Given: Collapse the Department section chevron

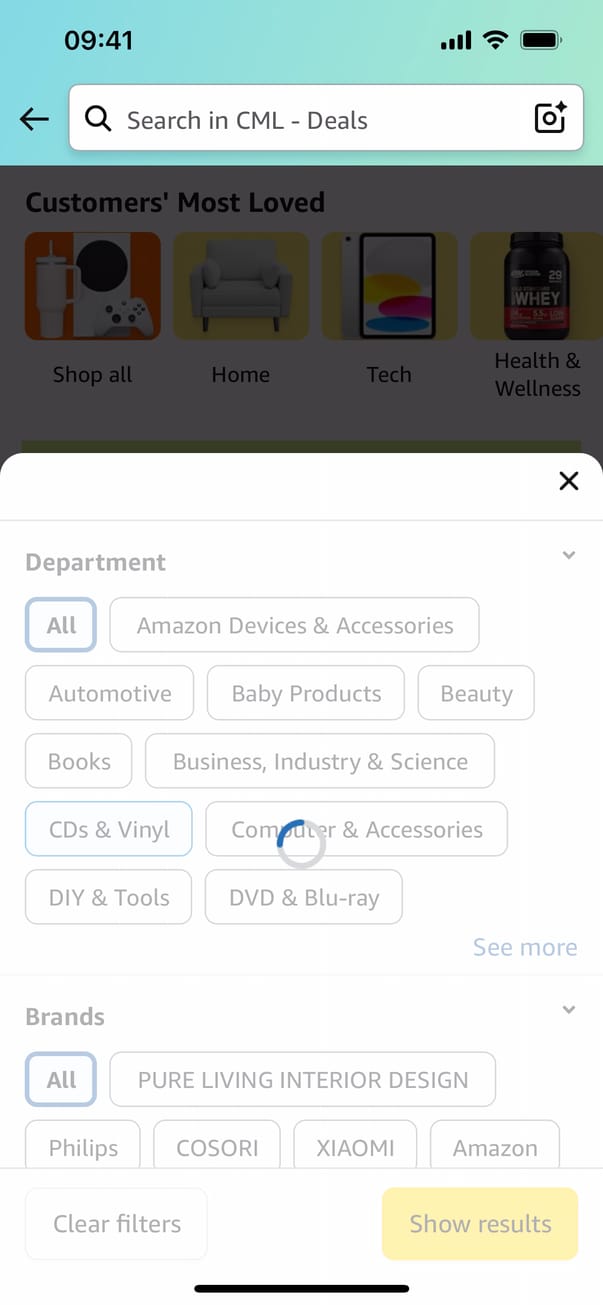Looking at the screenshot, I should [569, 555].
